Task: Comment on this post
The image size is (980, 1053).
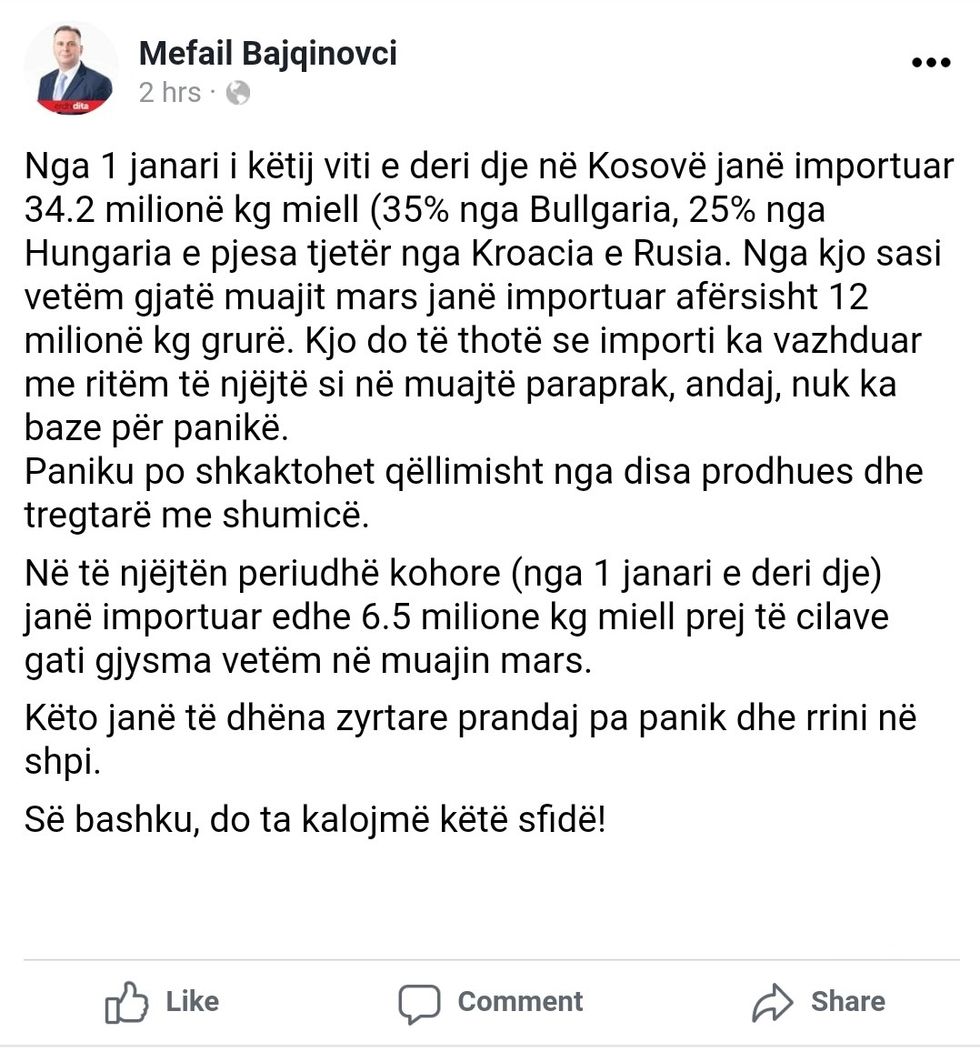Action: click(x=490, y=1001)
